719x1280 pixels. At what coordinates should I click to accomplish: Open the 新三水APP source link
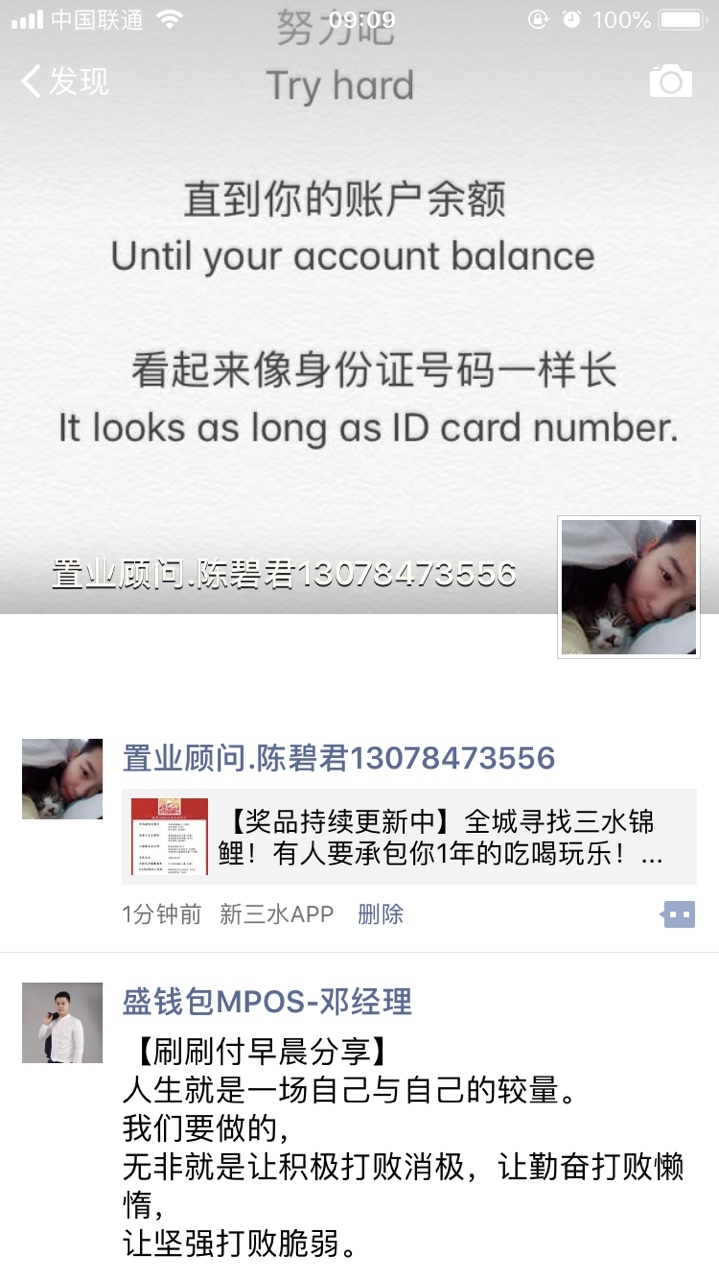point(276,914)
